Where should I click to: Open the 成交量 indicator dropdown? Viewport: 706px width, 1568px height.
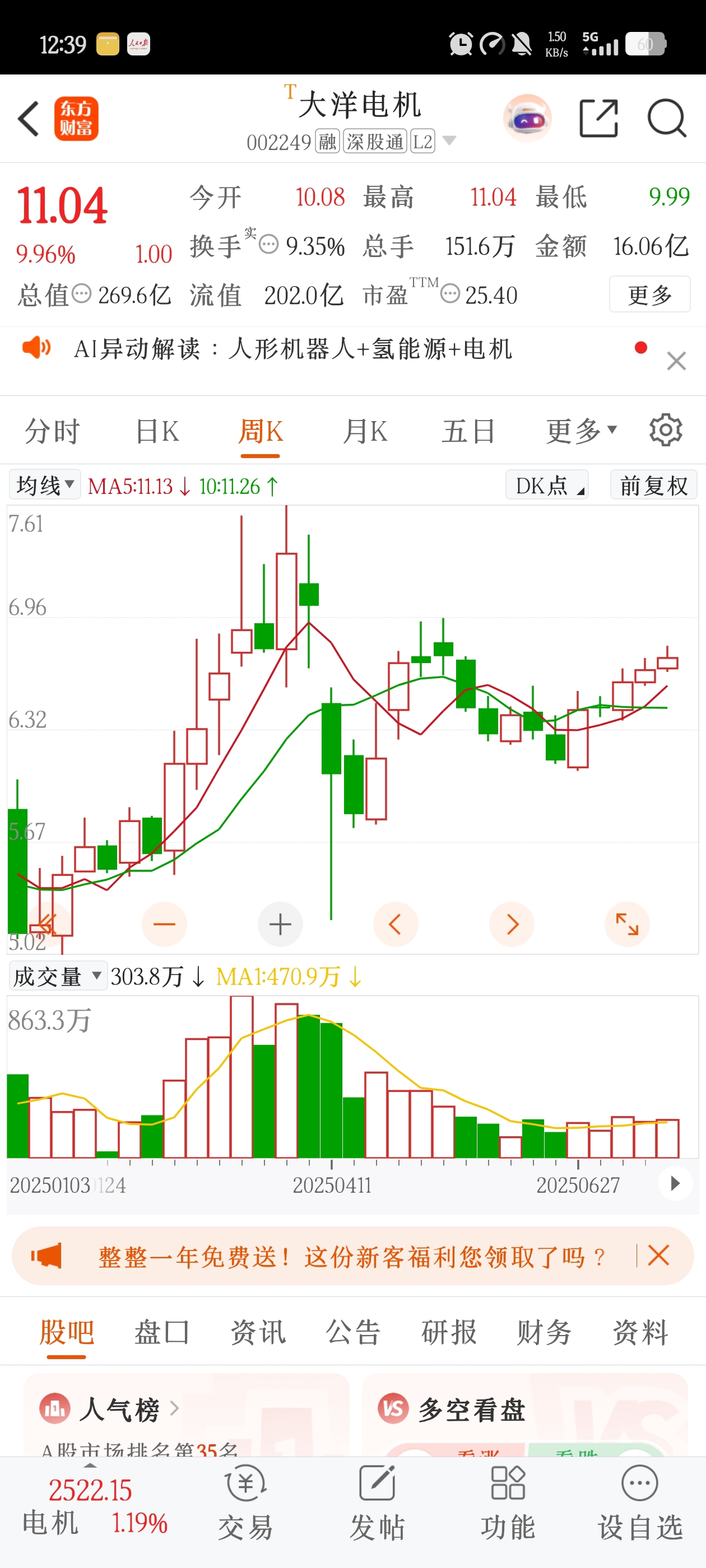pos(57,976)
